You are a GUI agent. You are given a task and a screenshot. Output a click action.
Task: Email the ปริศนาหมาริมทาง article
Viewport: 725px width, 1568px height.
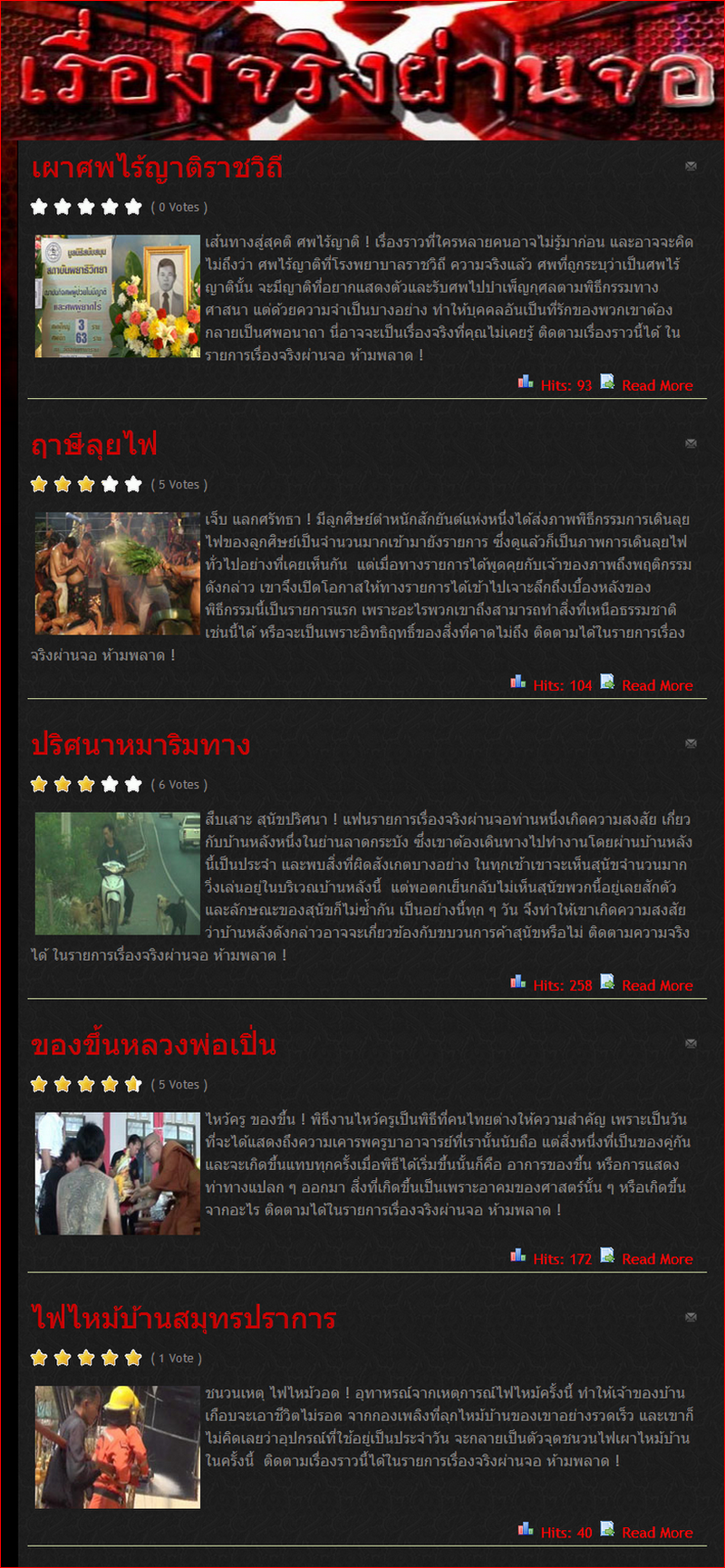tap(691, 743)
